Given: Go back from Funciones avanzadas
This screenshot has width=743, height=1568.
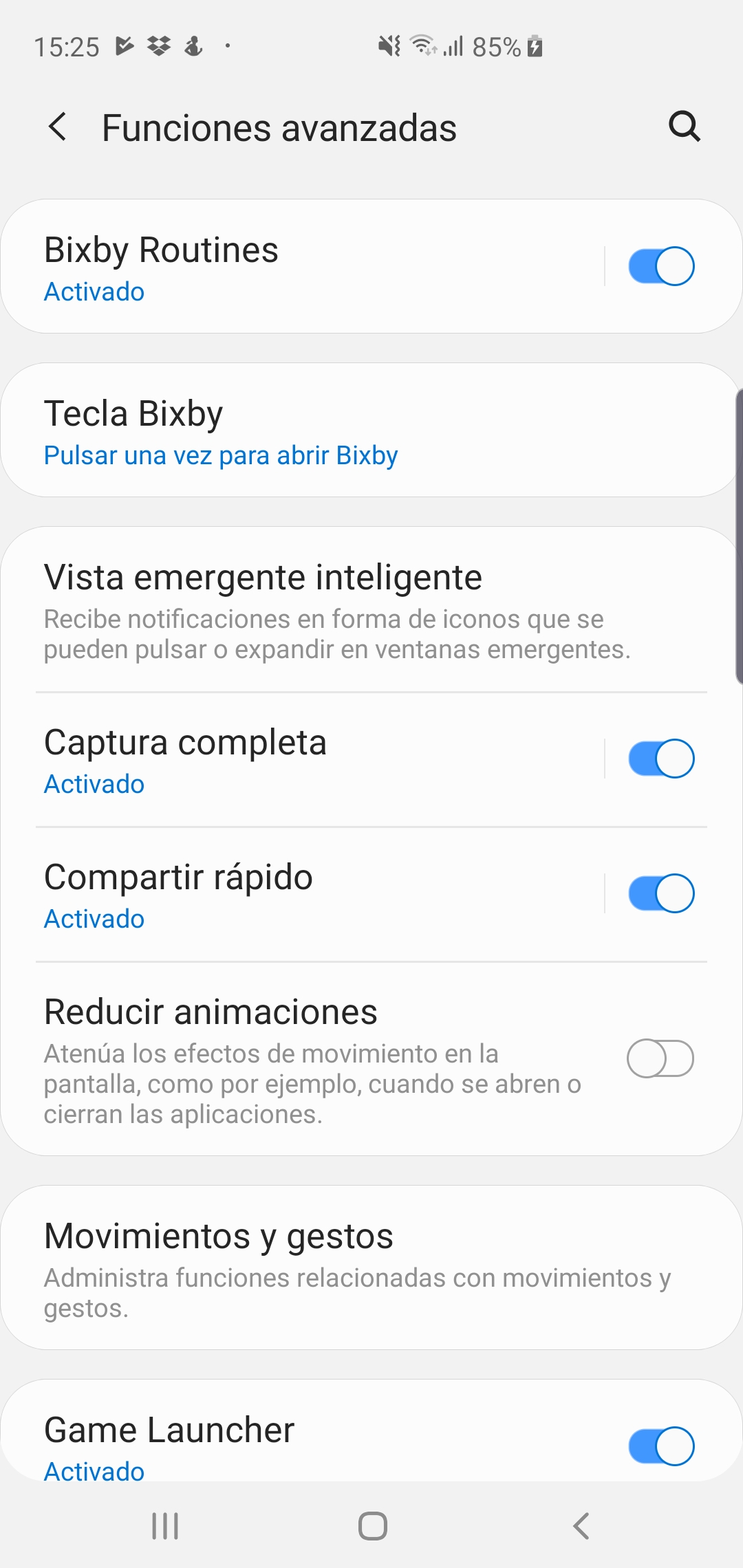Looking at the screenshot, I should tap(58, 127).
